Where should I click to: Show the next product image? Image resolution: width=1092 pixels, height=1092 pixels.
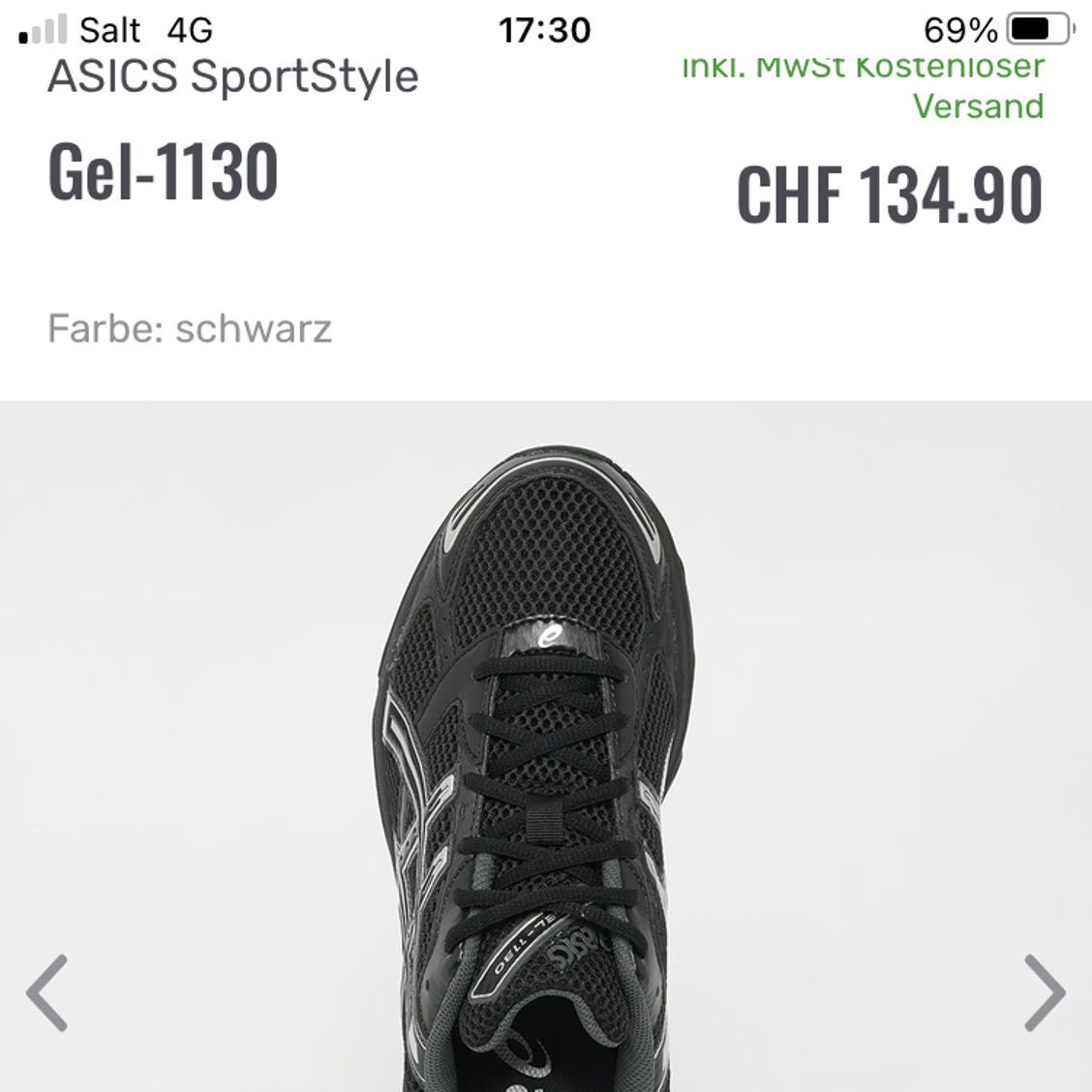[x=1045, y=993]
